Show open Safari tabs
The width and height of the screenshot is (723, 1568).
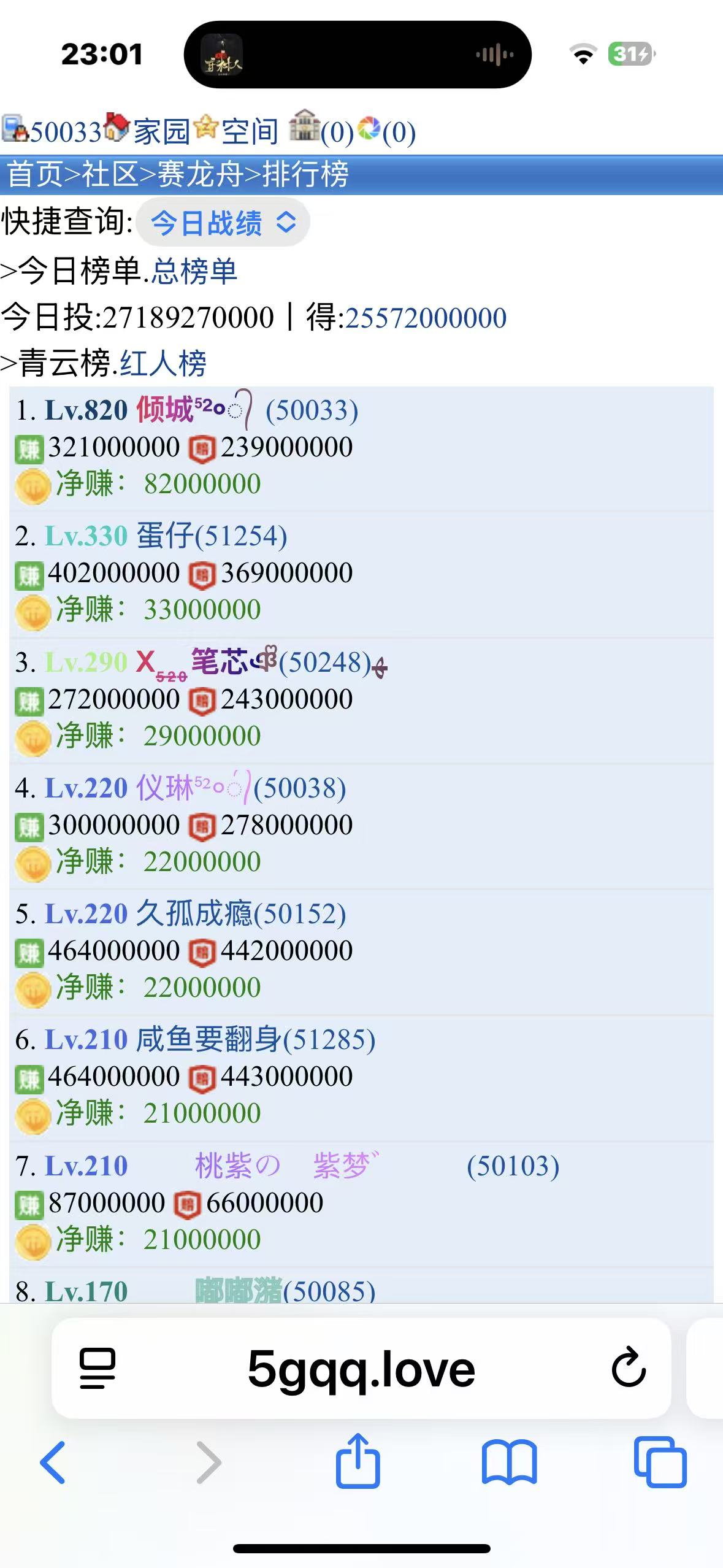coord(660,1462)
